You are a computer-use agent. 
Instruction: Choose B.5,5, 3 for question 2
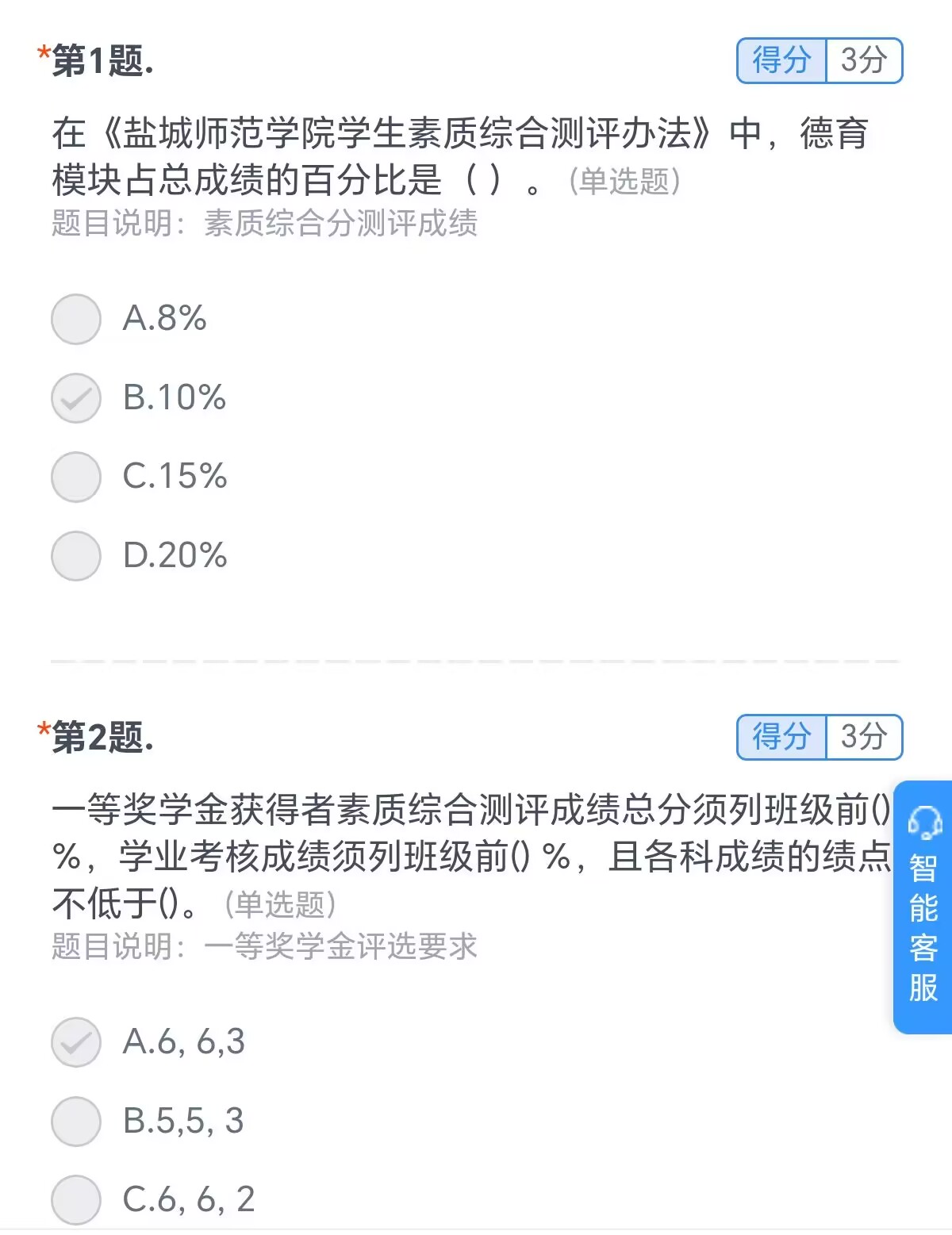(76, 1121)
